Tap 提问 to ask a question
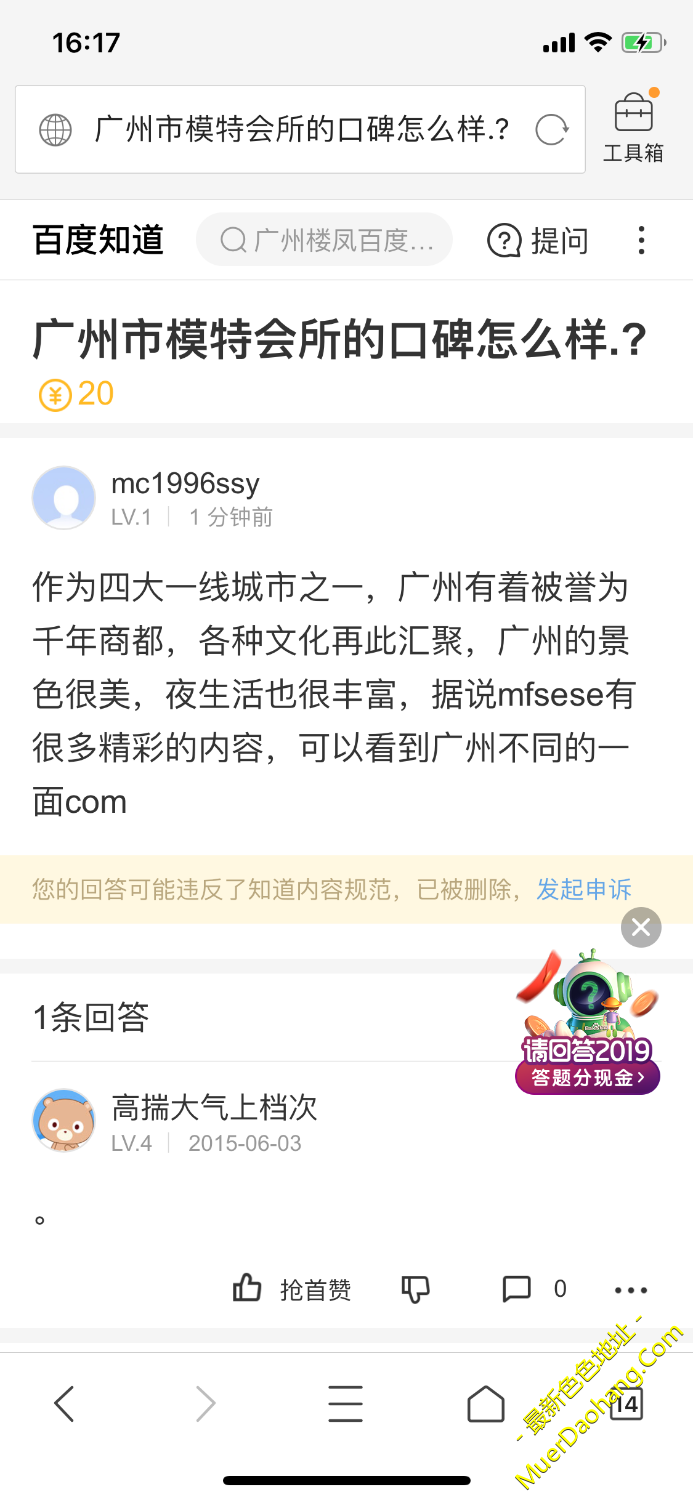The image size is (693, 1500). pos(538,240)
